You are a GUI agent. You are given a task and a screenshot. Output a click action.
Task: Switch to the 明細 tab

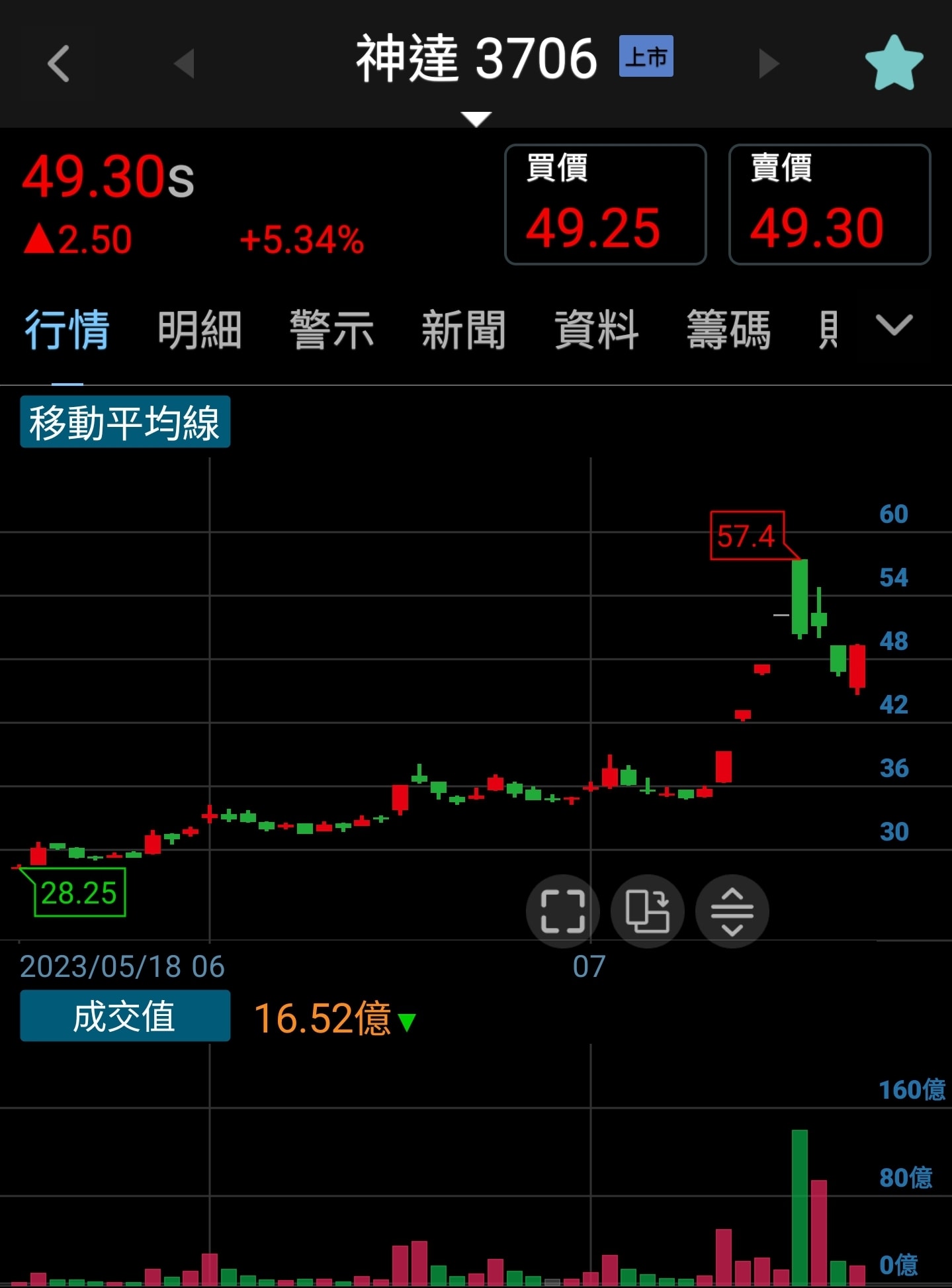pyautogui.click(x=199, y=330)
